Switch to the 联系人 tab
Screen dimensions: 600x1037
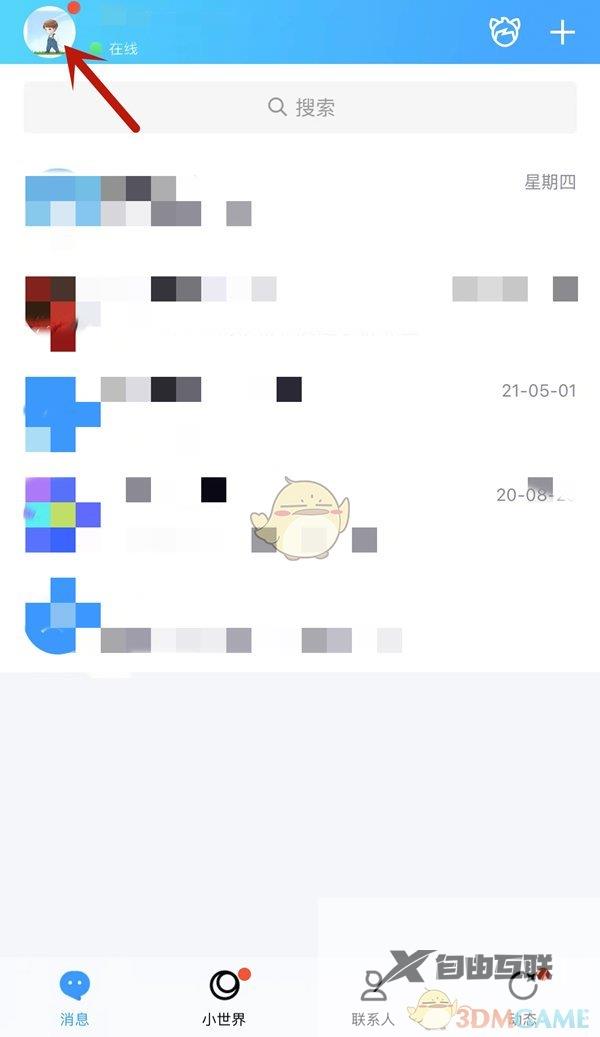(374, 999)
